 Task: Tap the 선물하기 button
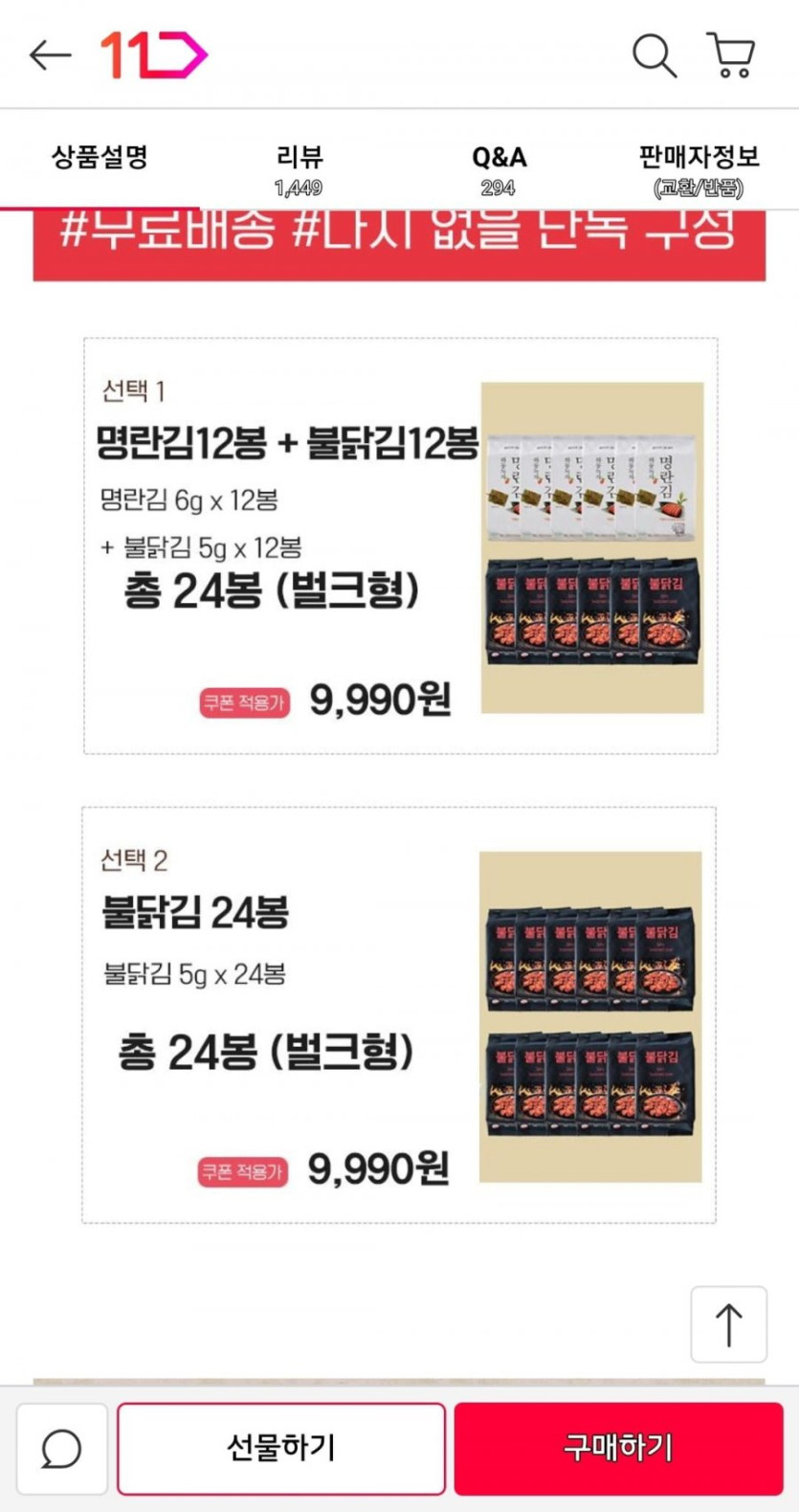point(281,1448)
